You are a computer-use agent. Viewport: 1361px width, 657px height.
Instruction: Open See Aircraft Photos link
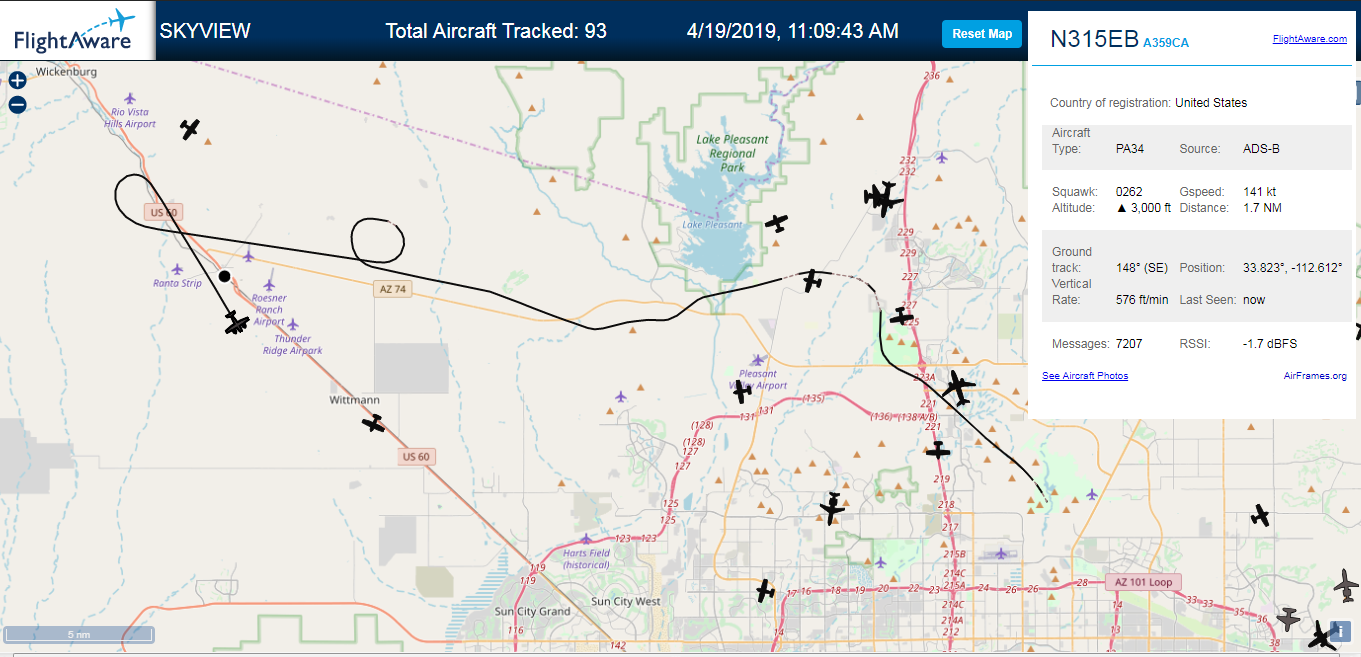[1085, 376]
